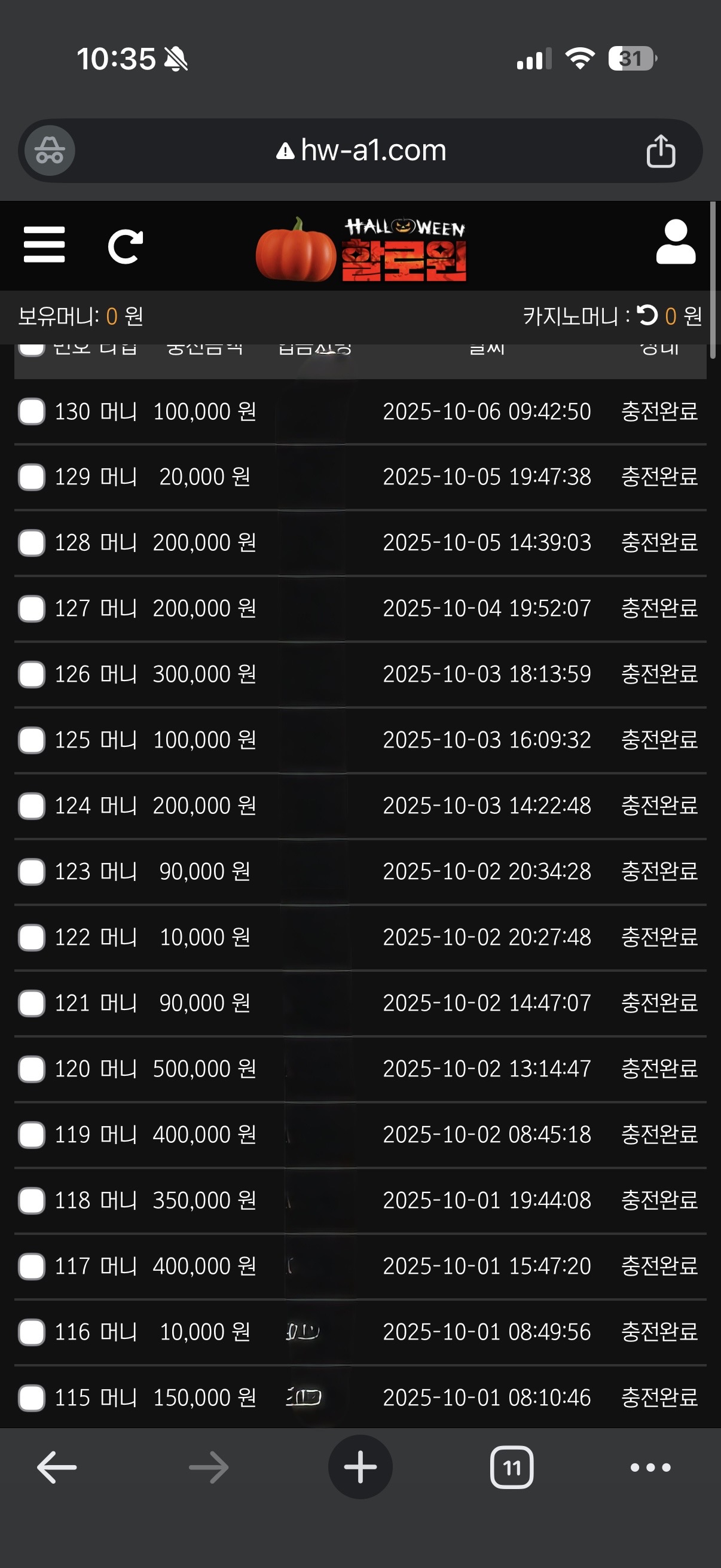Tap the page refresh icon

coord(125,246)
